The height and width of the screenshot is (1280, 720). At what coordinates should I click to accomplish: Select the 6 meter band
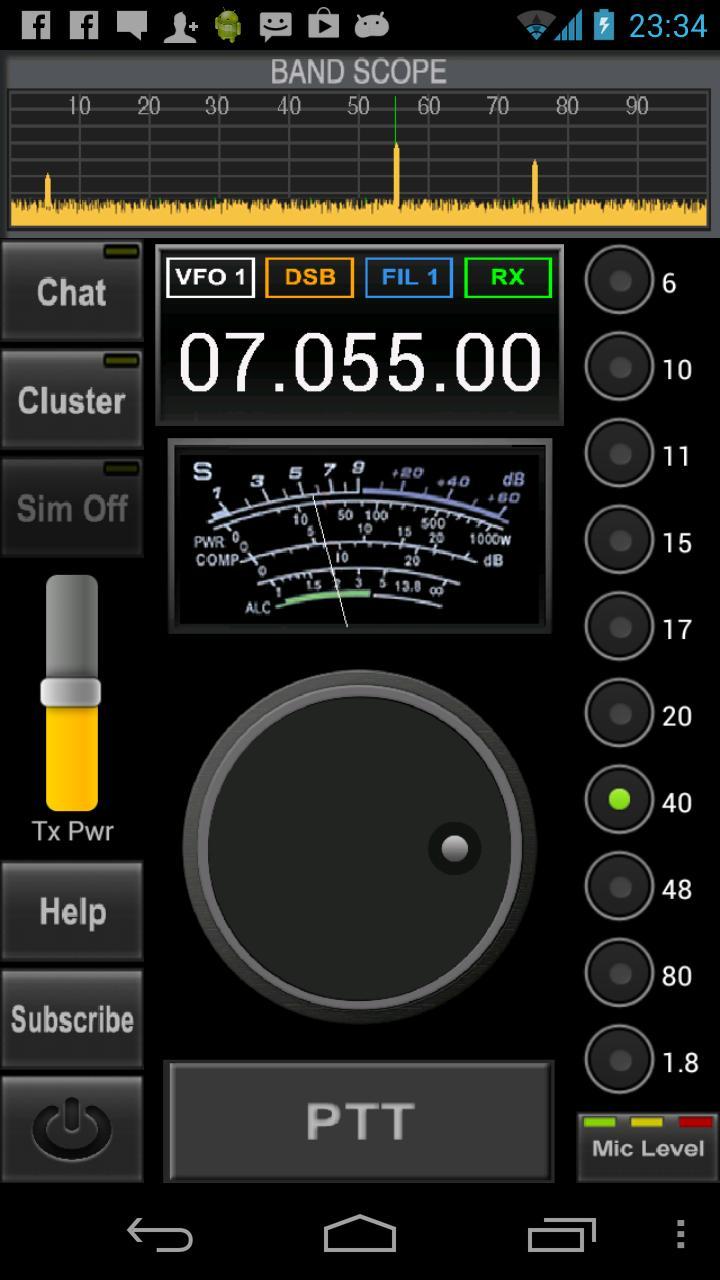pos(619,281)
